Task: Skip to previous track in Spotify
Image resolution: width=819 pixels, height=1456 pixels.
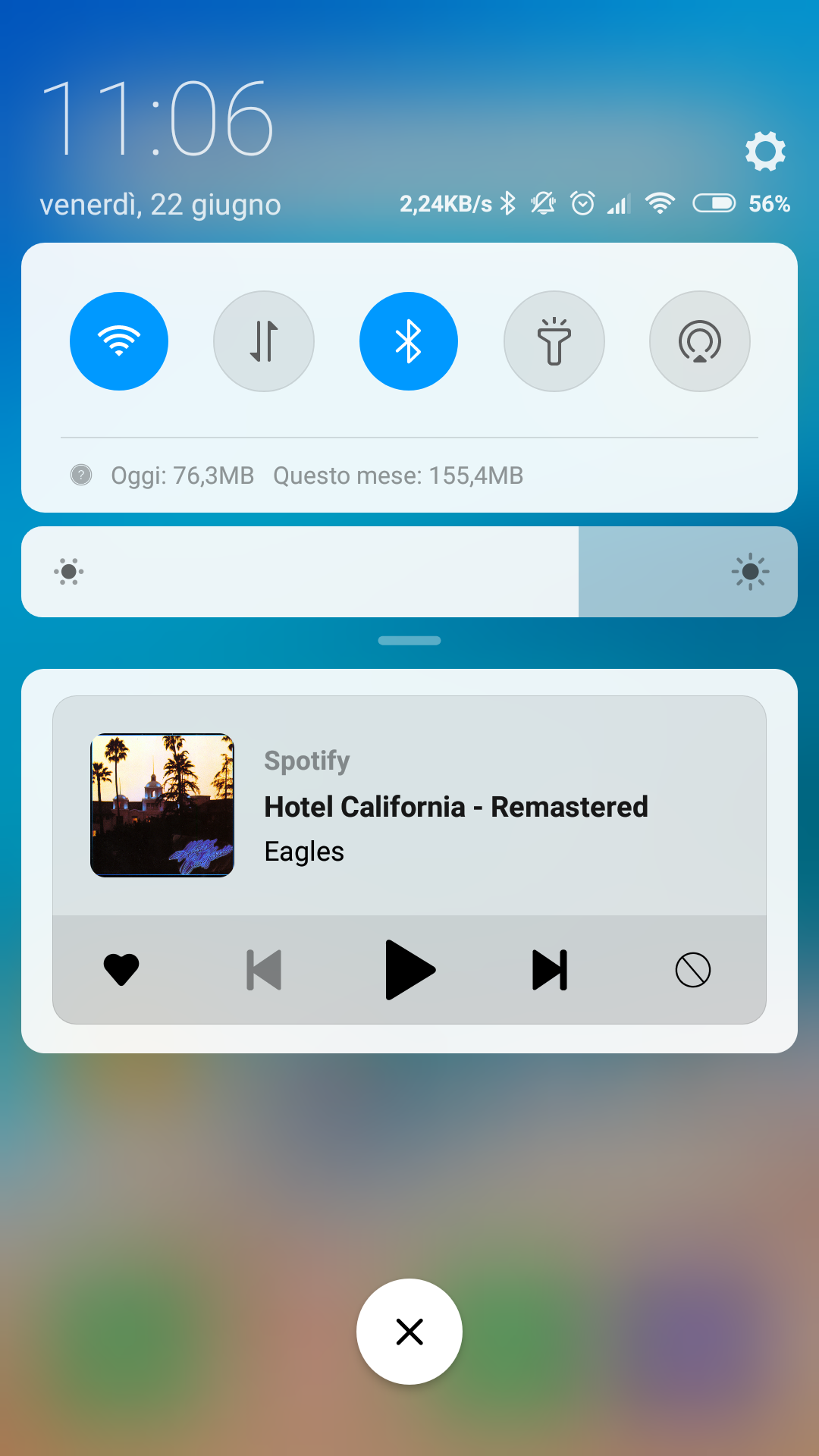Action: click(x=264, y=970)
